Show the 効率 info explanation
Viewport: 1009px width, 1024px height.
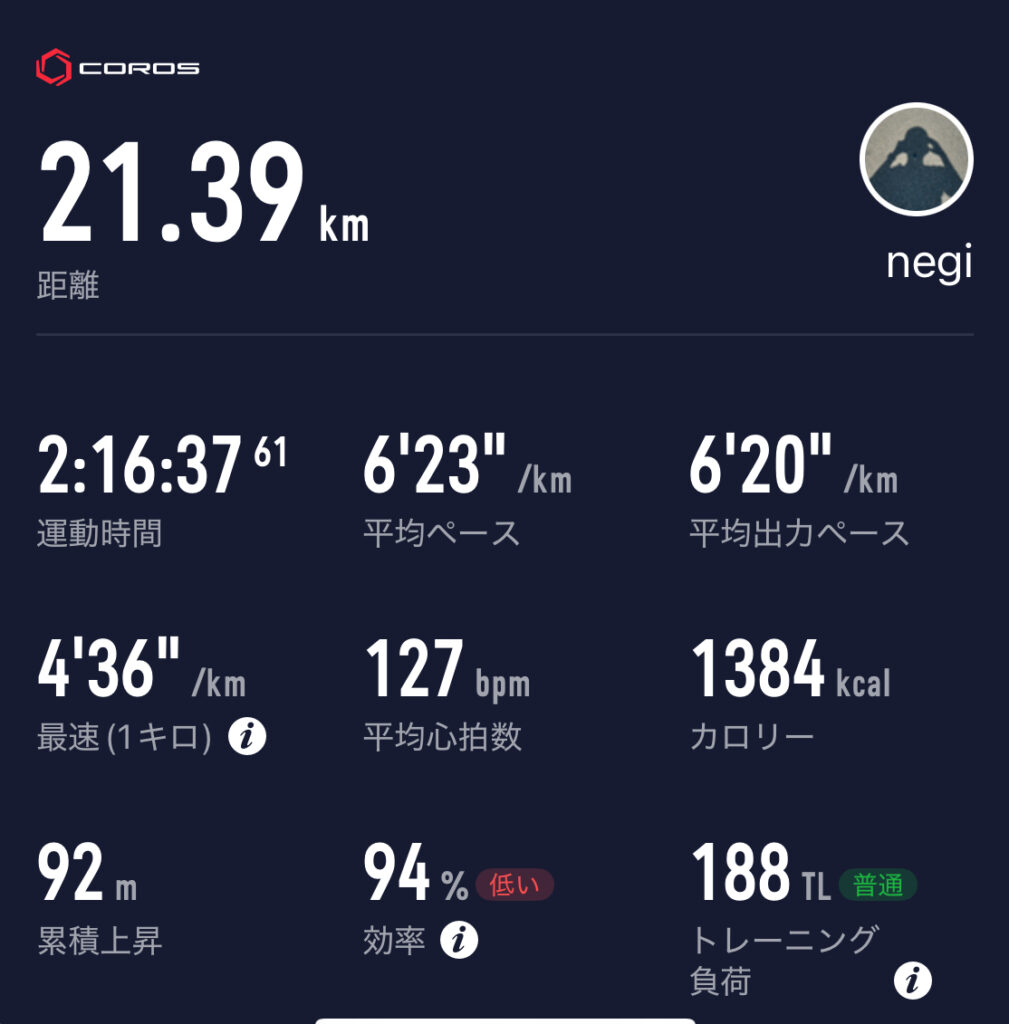coord(459,941)
